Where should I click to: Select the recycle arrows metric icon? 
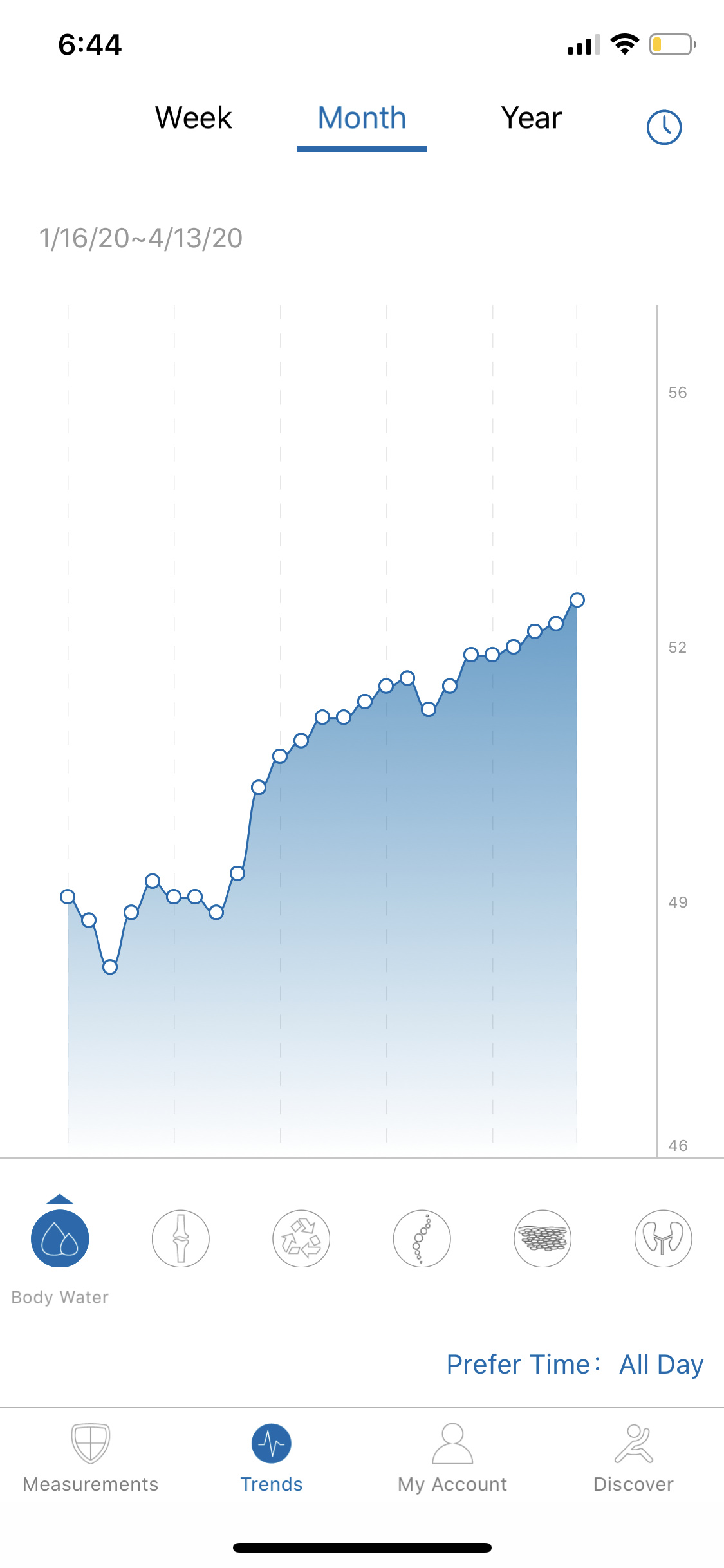[x=301, y=1238]
